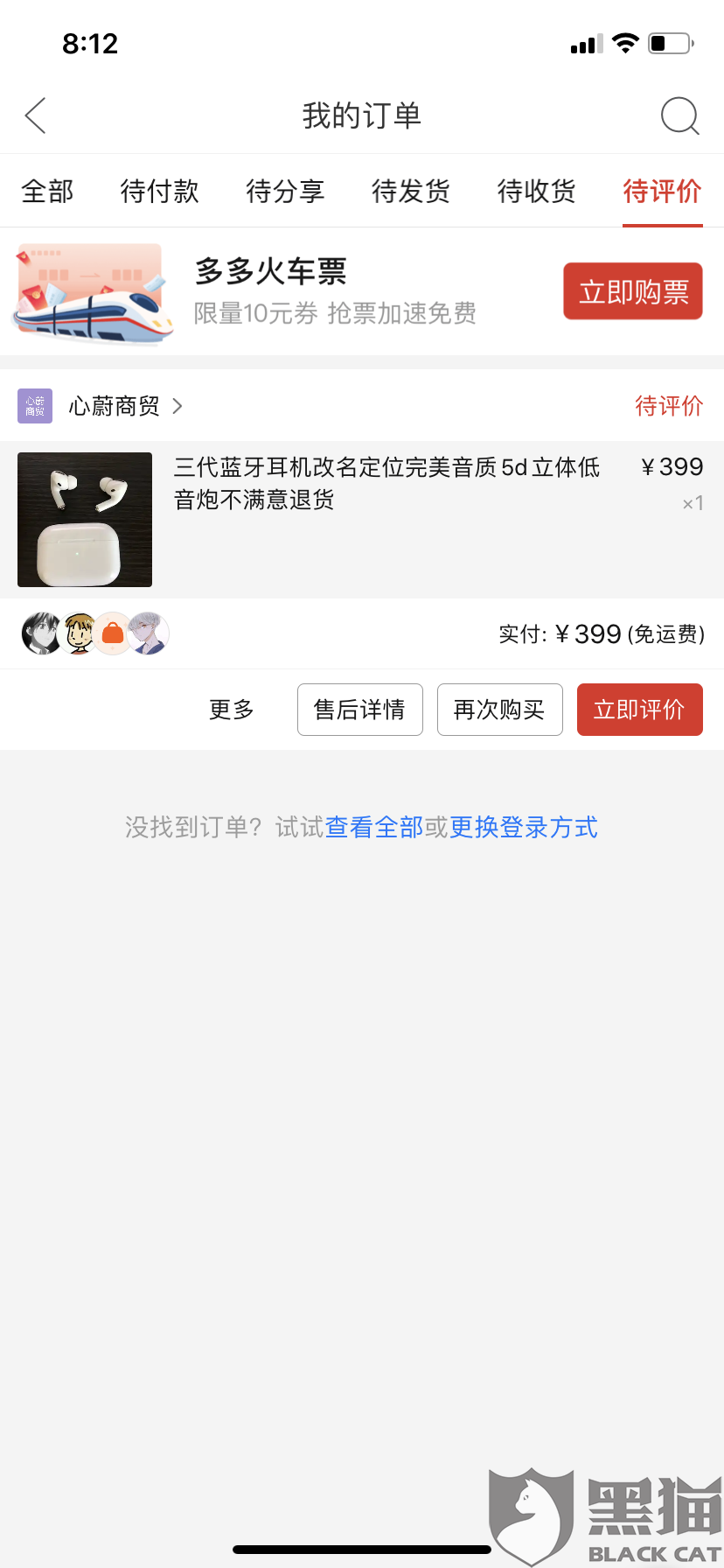Tap 再次购买 to reorder the earphones
The image size is (724, 1568).
point(499,710)
